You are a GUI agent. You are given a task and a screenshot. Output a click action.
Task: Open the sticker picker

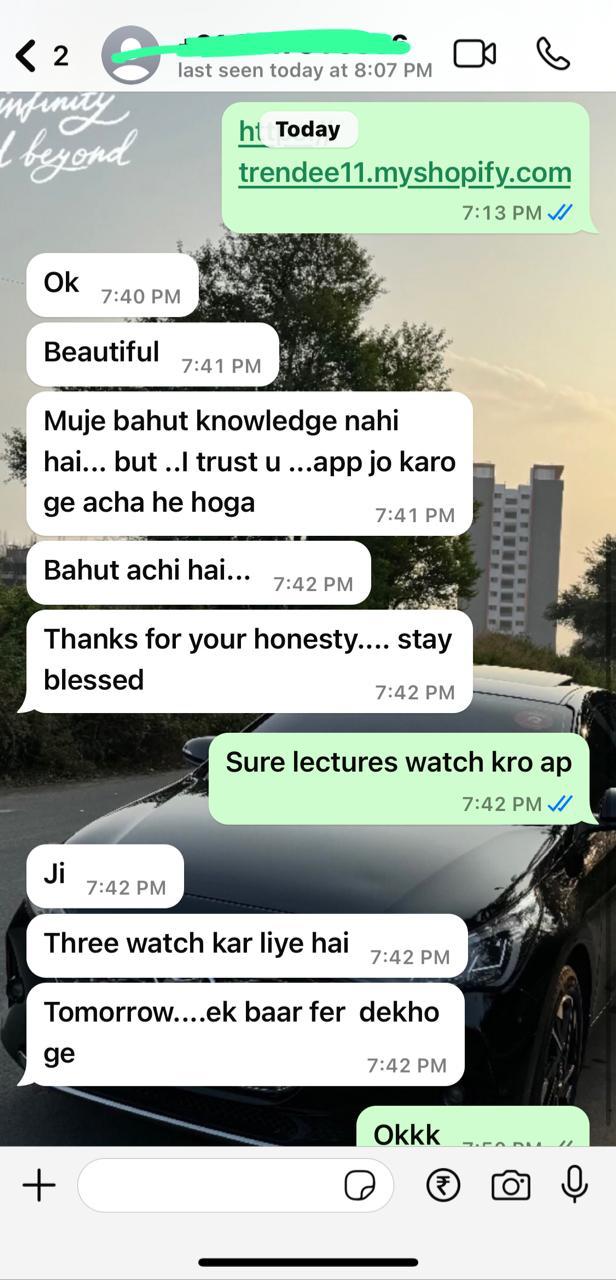pos(360,1186)
